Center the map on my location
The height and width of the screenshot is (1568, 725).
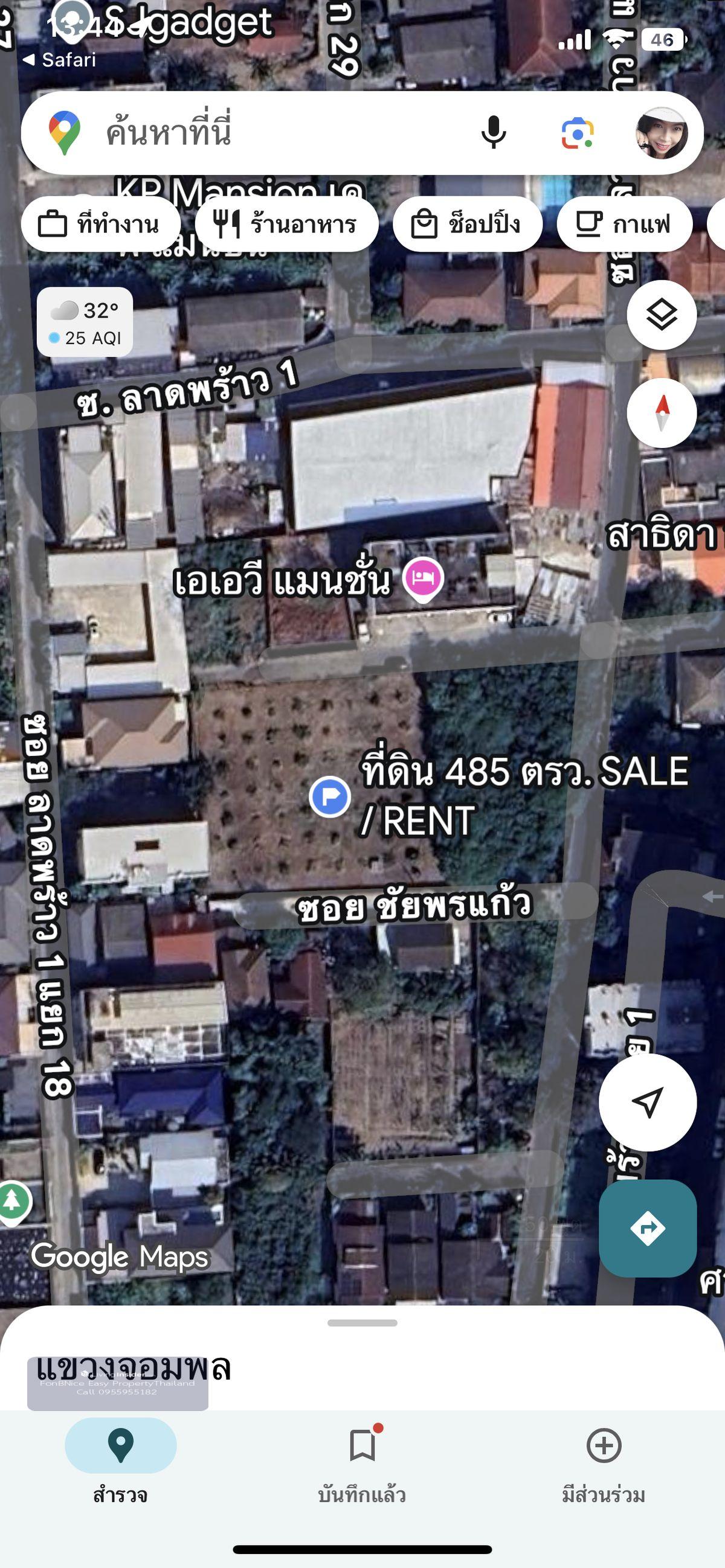(x=647, y=1102)
